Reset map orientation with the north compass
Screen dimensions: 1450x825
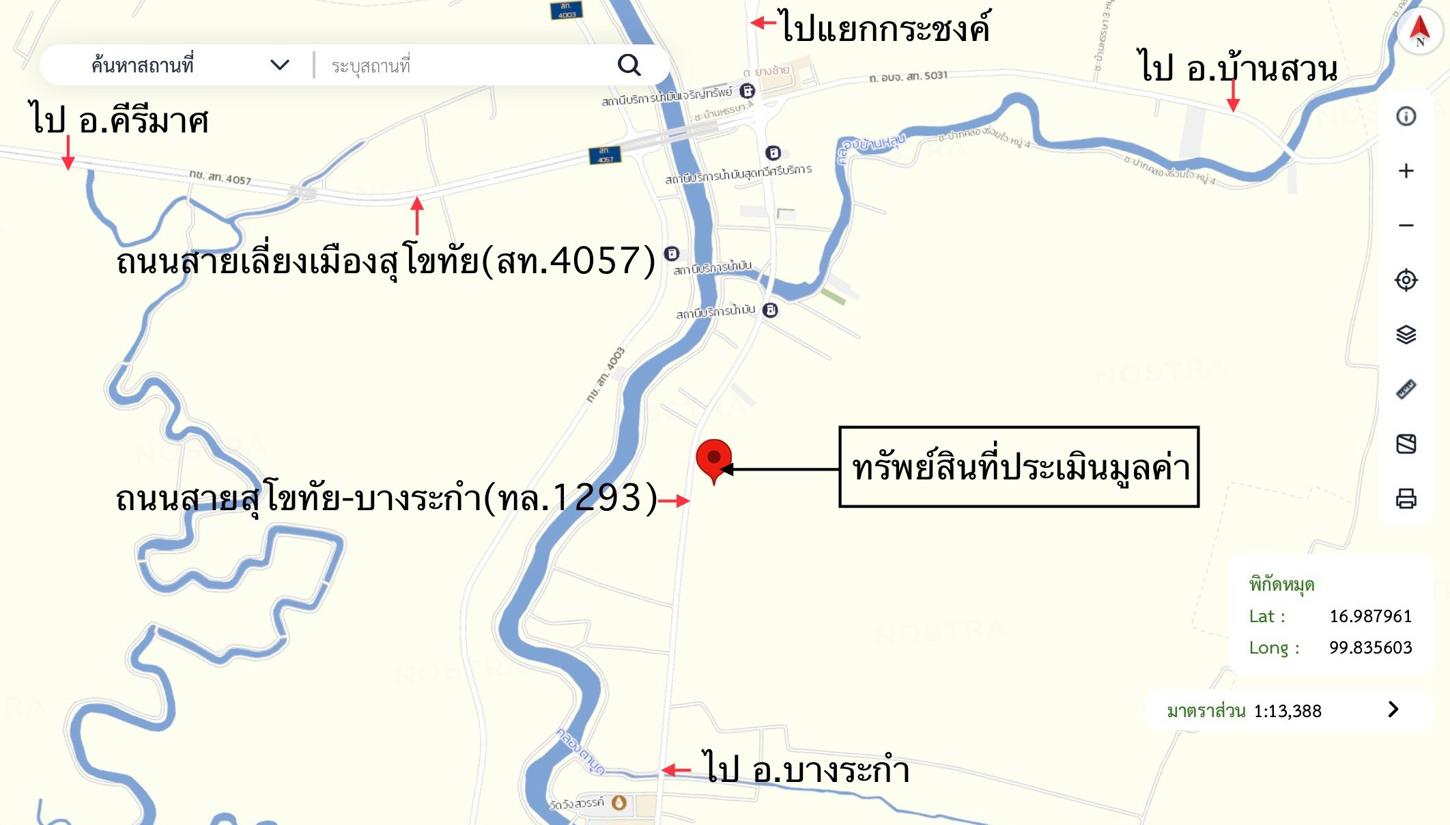coord(1419,32)
